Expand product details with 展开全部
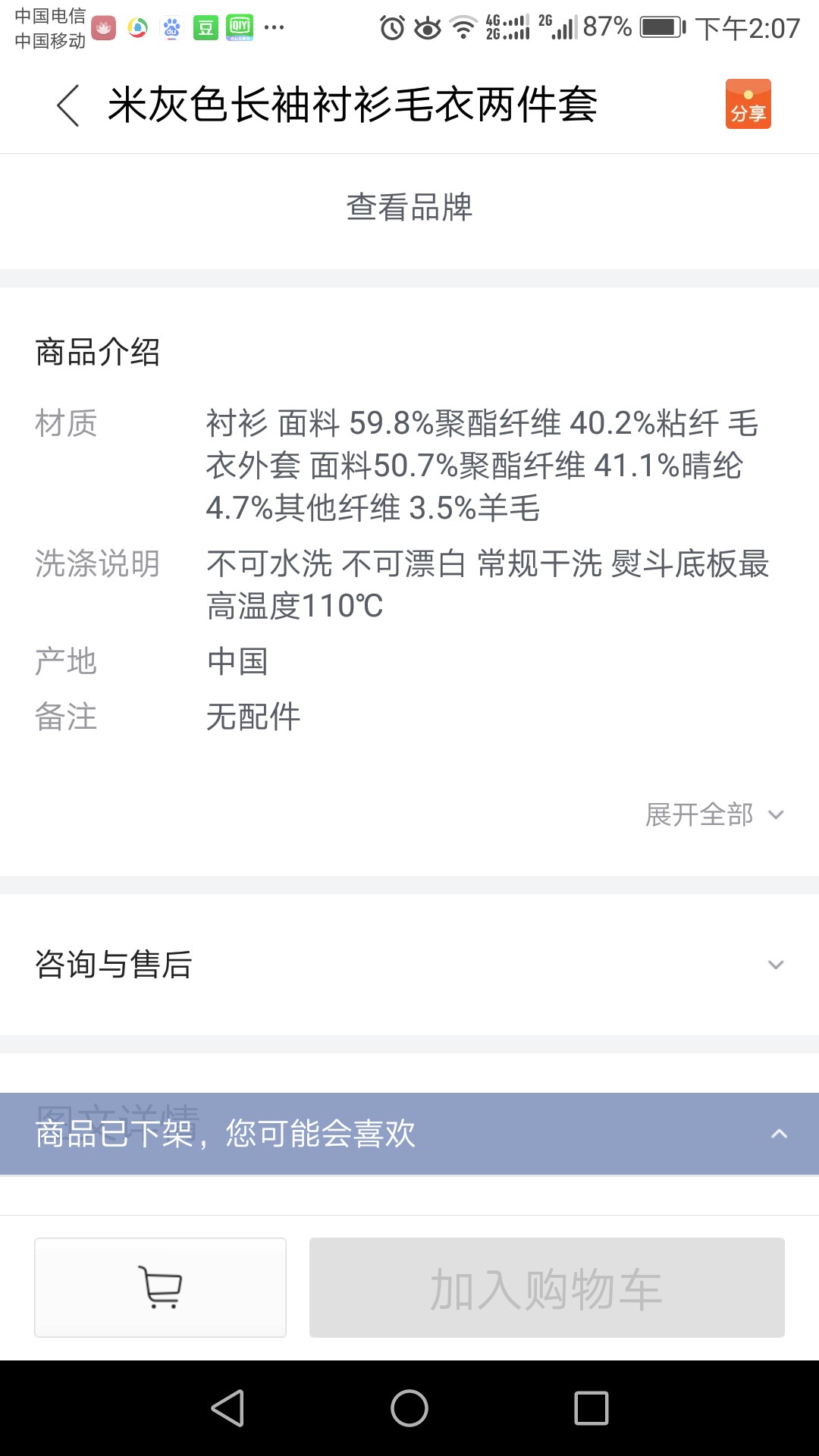The image size is (819, 1456). click(714, 814)
